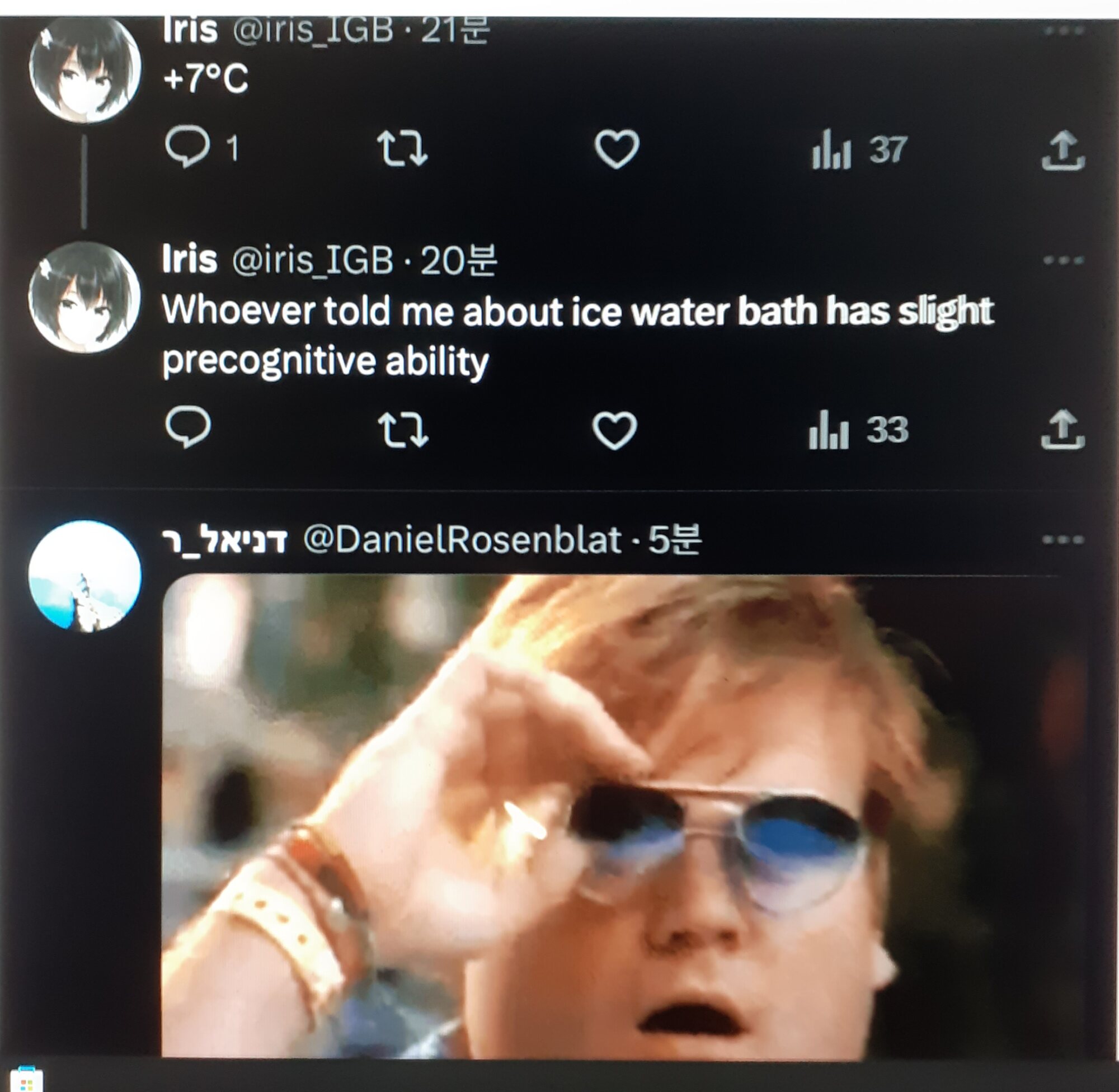The image size is (1119, 1092).
Task: Open Iris avatar on ice water bath tweet
Action: (84, 297)
